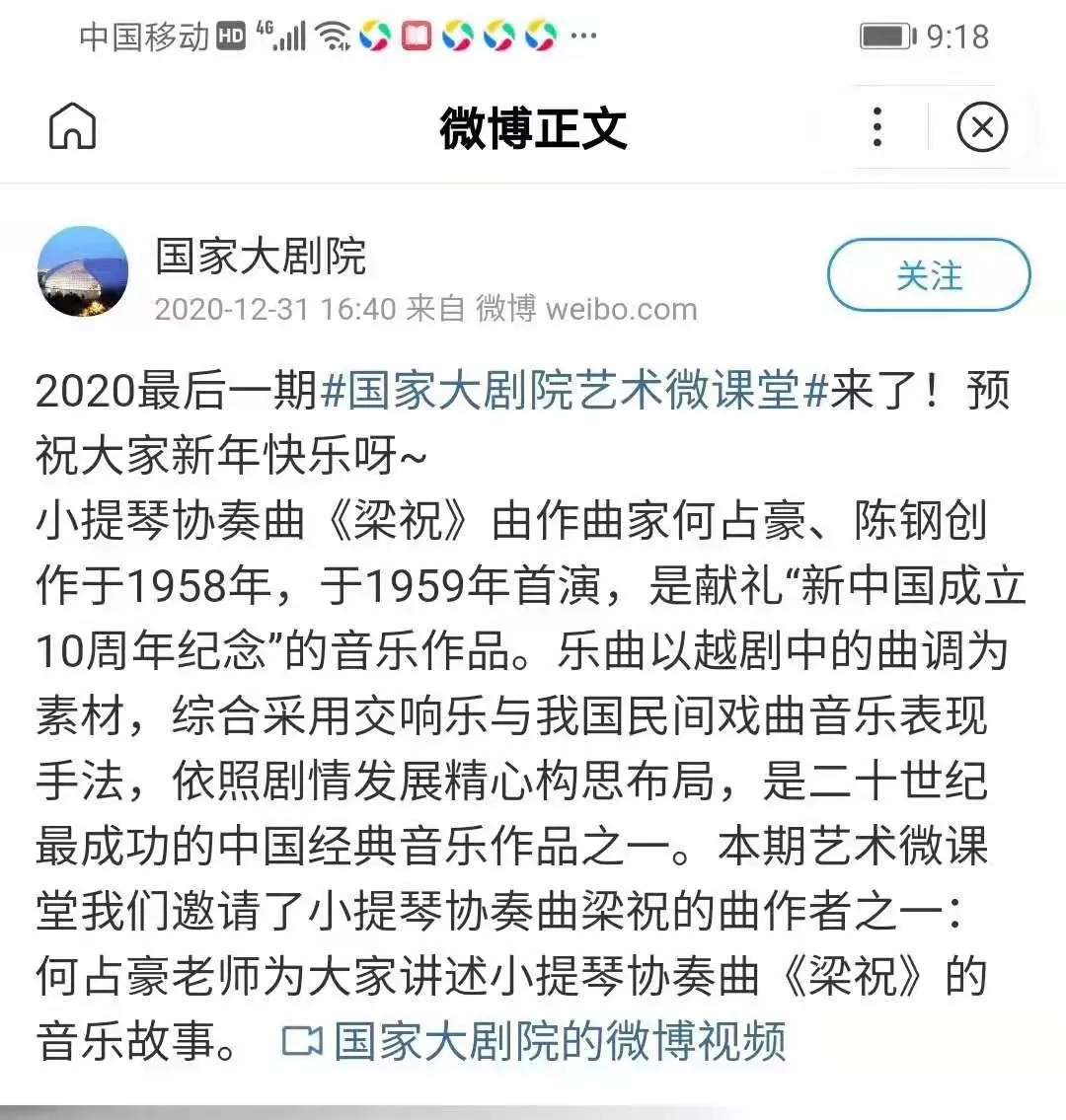Open the three-dot overflow menu
Viewport: 1066px width, 1120px height.
876,128
